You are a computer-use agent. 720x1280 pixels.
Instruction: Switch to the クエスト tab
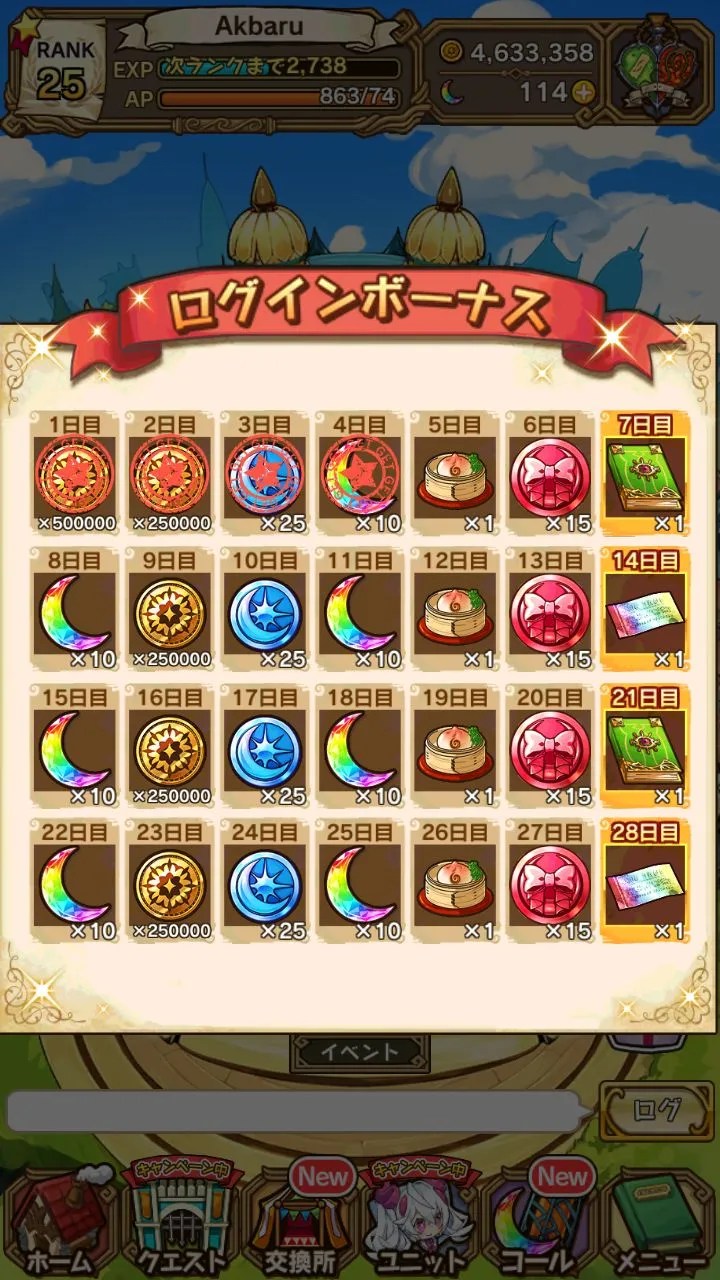182,1220
